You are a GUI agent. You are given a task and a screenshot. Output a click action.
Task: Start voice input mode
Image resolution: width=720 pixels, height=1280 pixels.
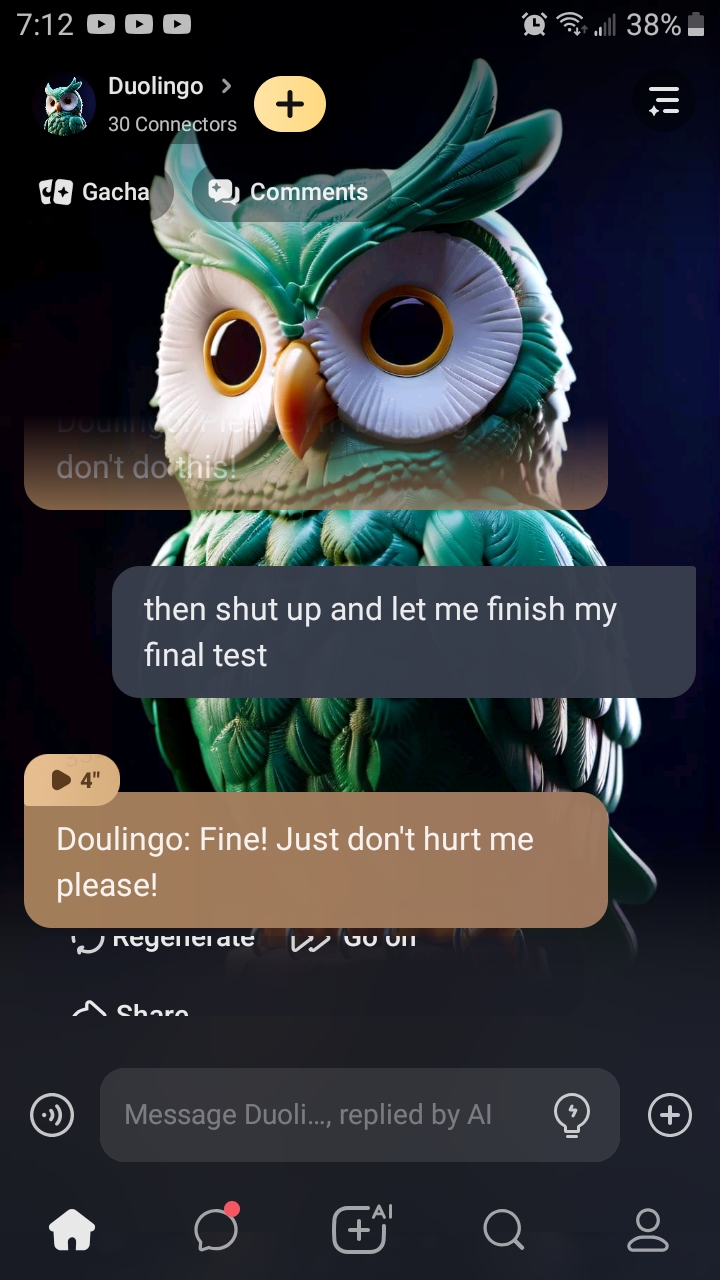(x=52, y=1115)
